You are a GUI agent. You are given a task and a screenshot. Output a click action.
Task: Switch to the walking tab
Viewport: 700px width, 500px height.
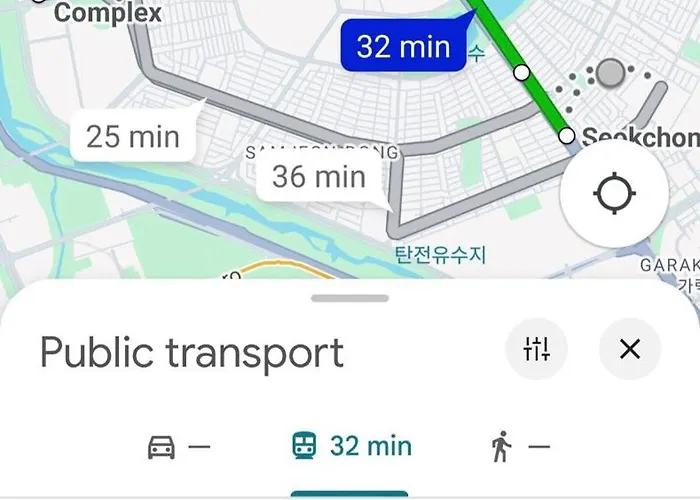click(520, 446)
